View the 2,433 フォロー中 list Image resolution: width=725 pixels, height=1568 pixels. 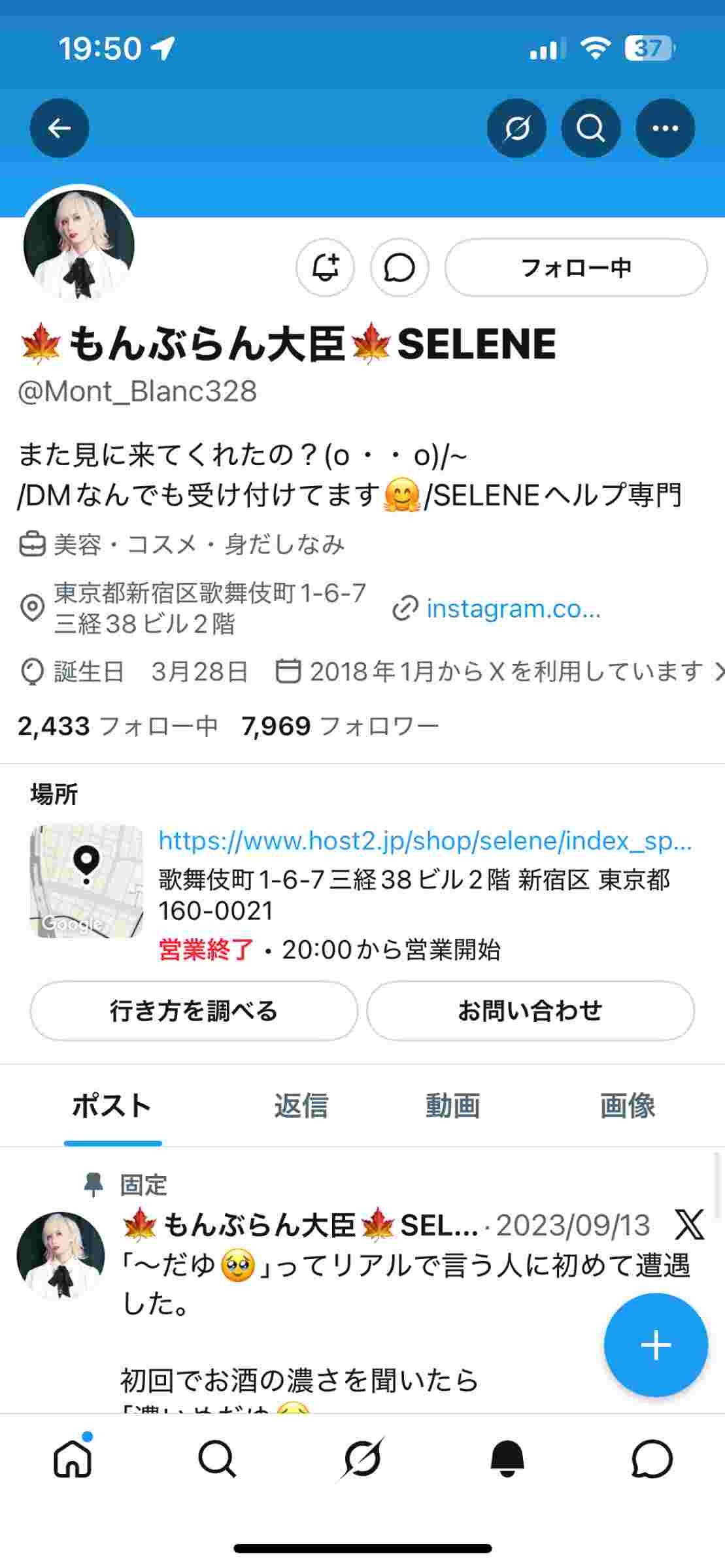(118, 726)
